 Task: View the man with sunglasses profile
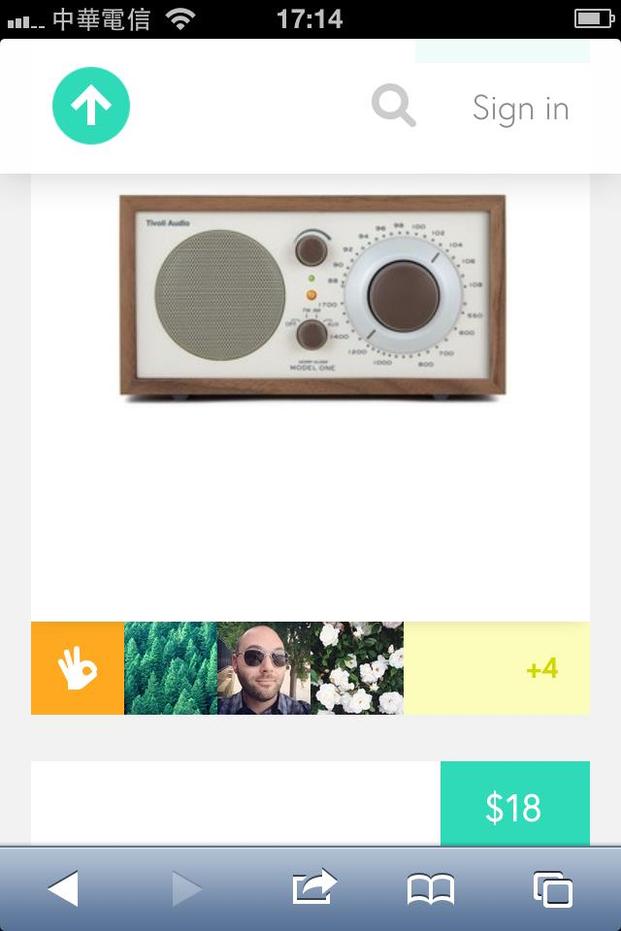tap(264, 668)
